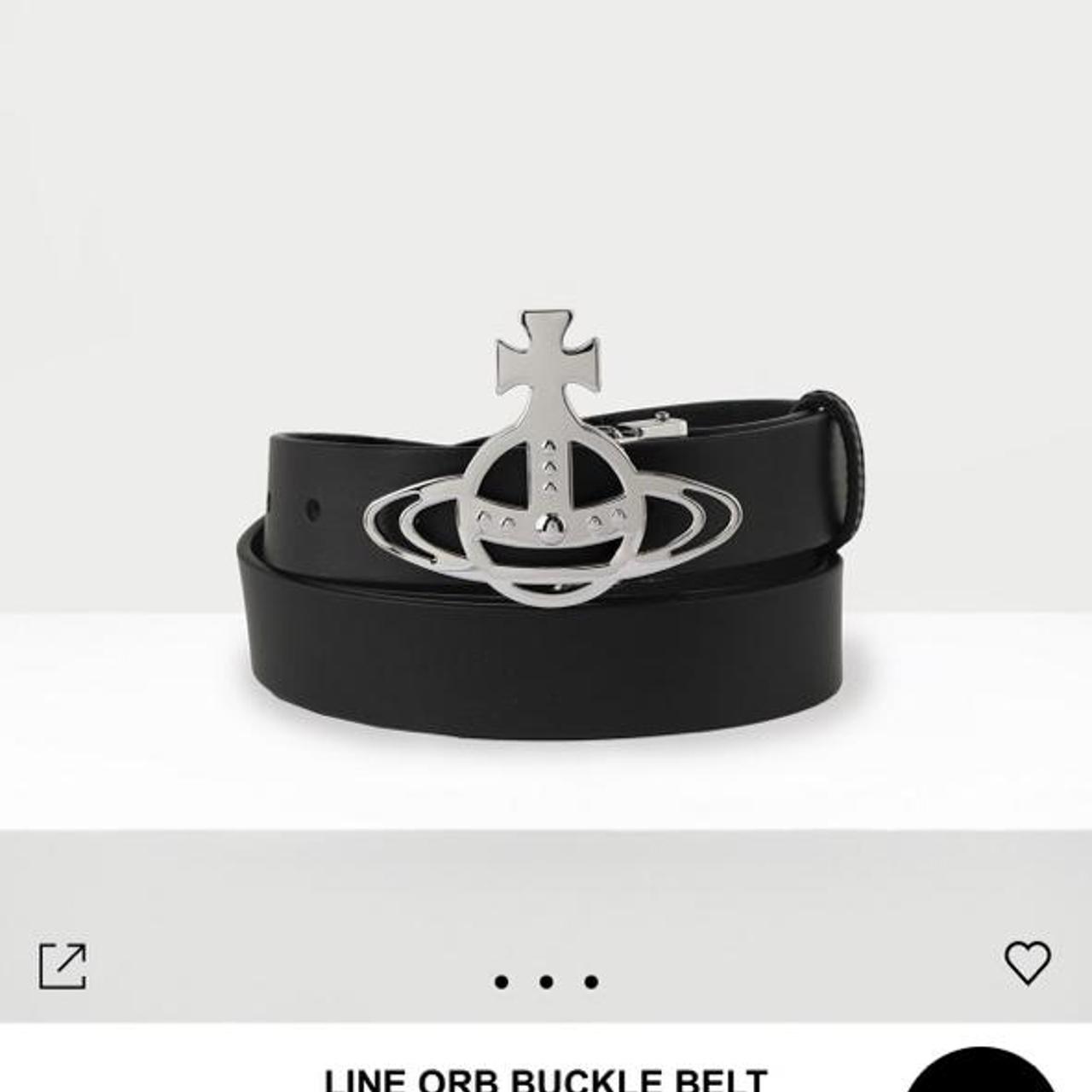Add the belt to wishlist with the heart
Viewport: 1092px width, 1092px height.
click(1027, 962)
